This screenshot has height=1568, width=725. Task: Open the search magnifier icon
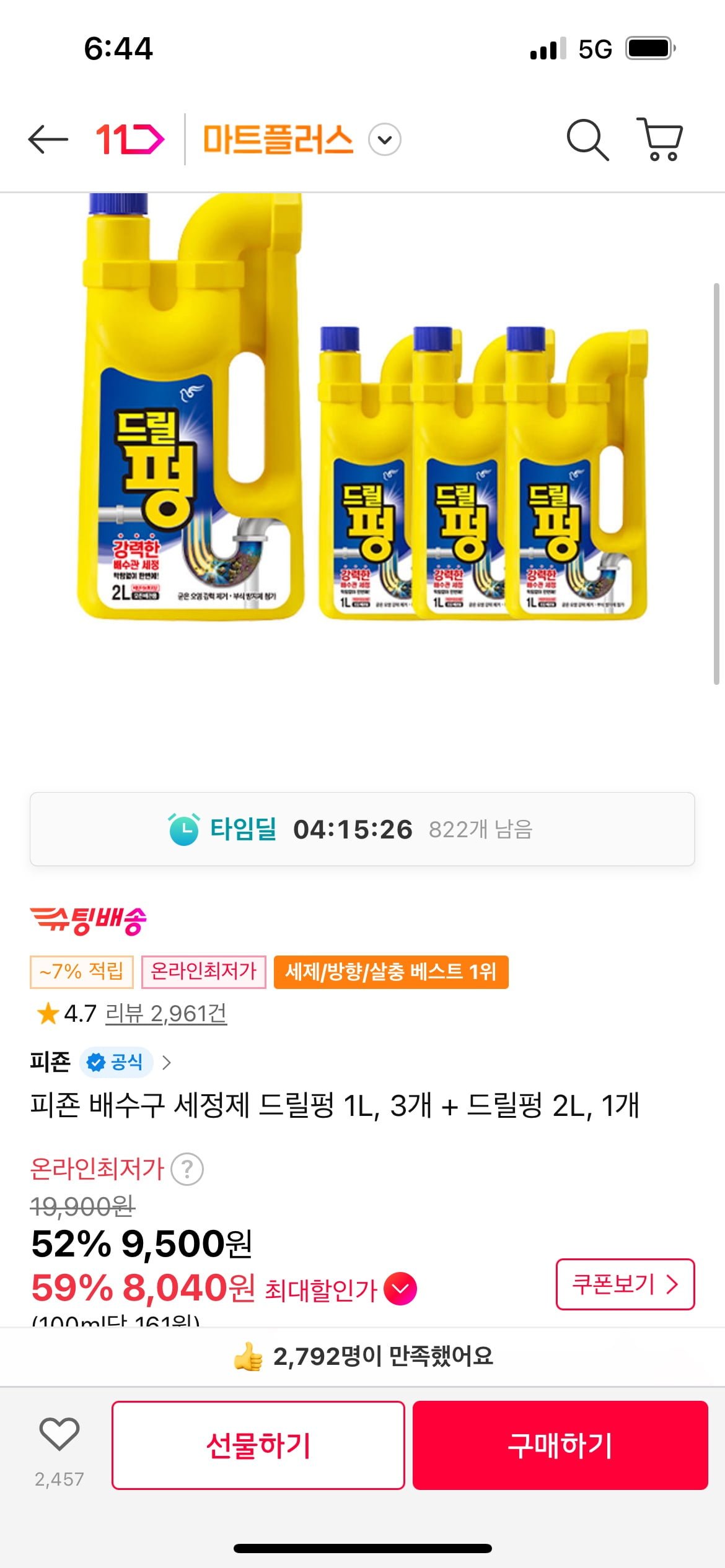pos(587,140)
